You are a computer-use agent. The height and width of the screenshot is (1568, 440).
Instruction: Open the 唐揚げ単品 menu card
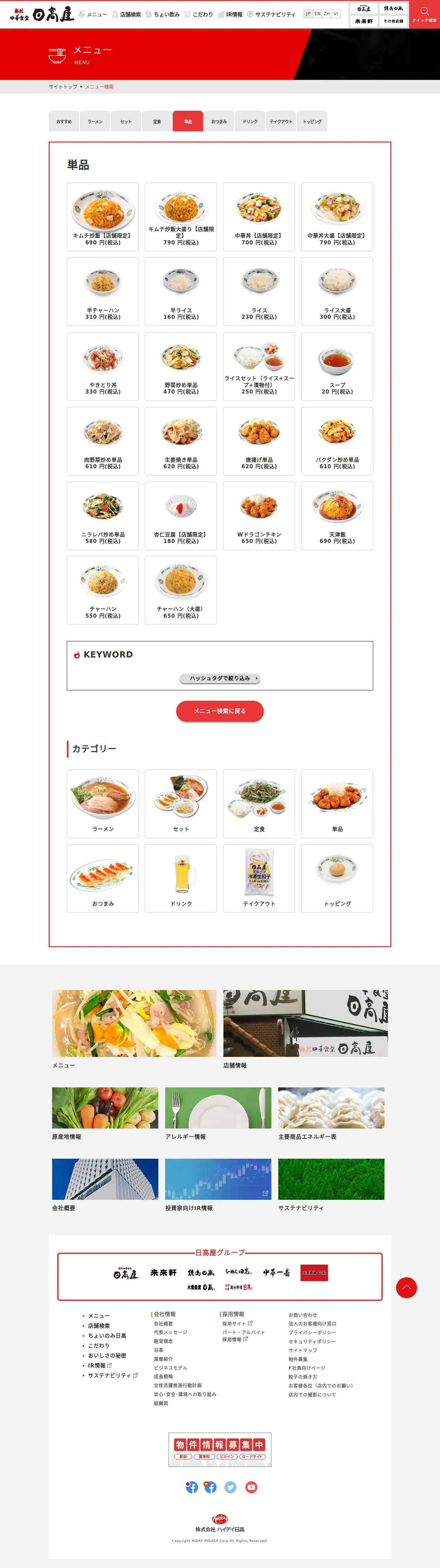[259, 441]
